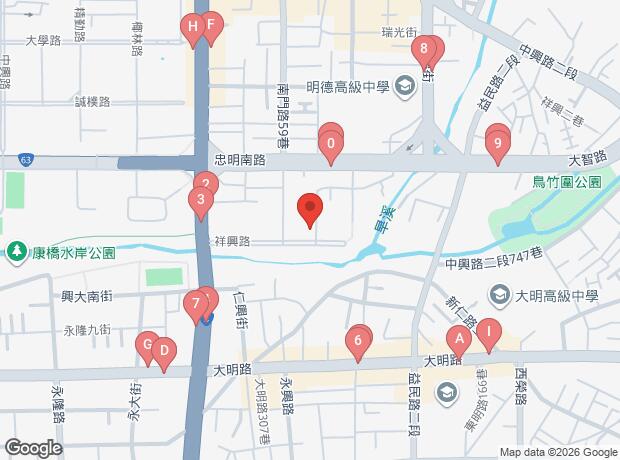Tap marker 0 on 忠明南路
Screen dimensions: 620x460
tap(331, 148)
